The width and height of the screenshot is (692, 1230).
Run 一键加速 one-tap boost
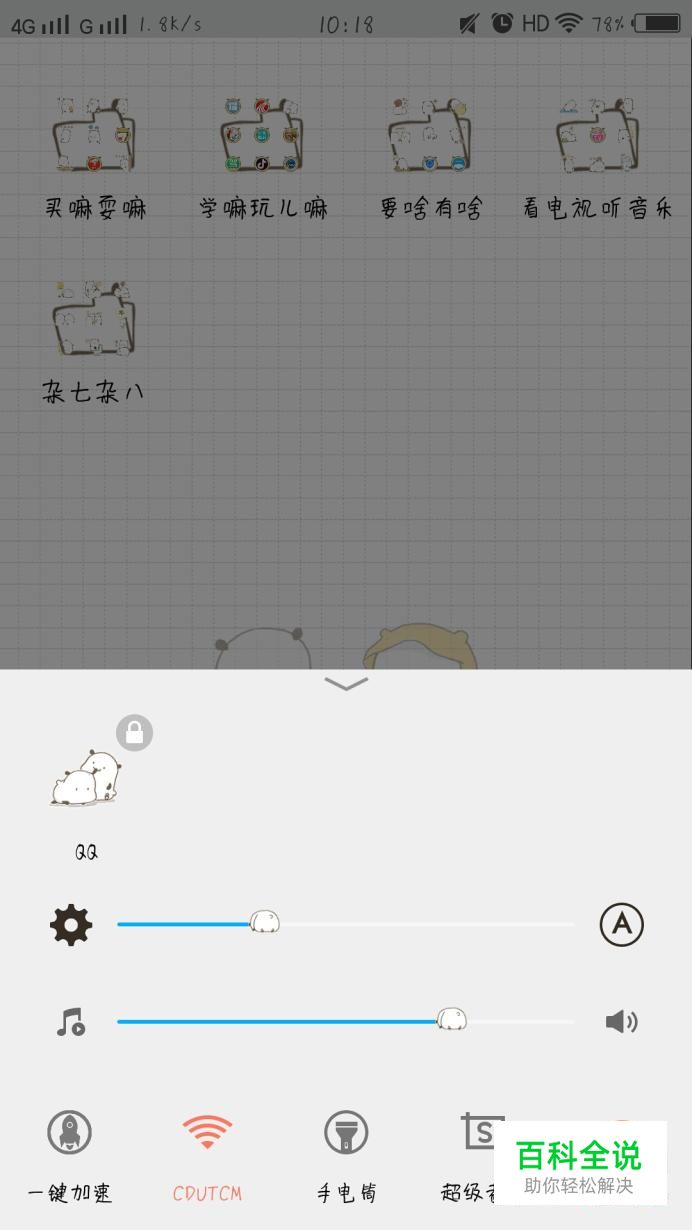tap(70, 1133)
